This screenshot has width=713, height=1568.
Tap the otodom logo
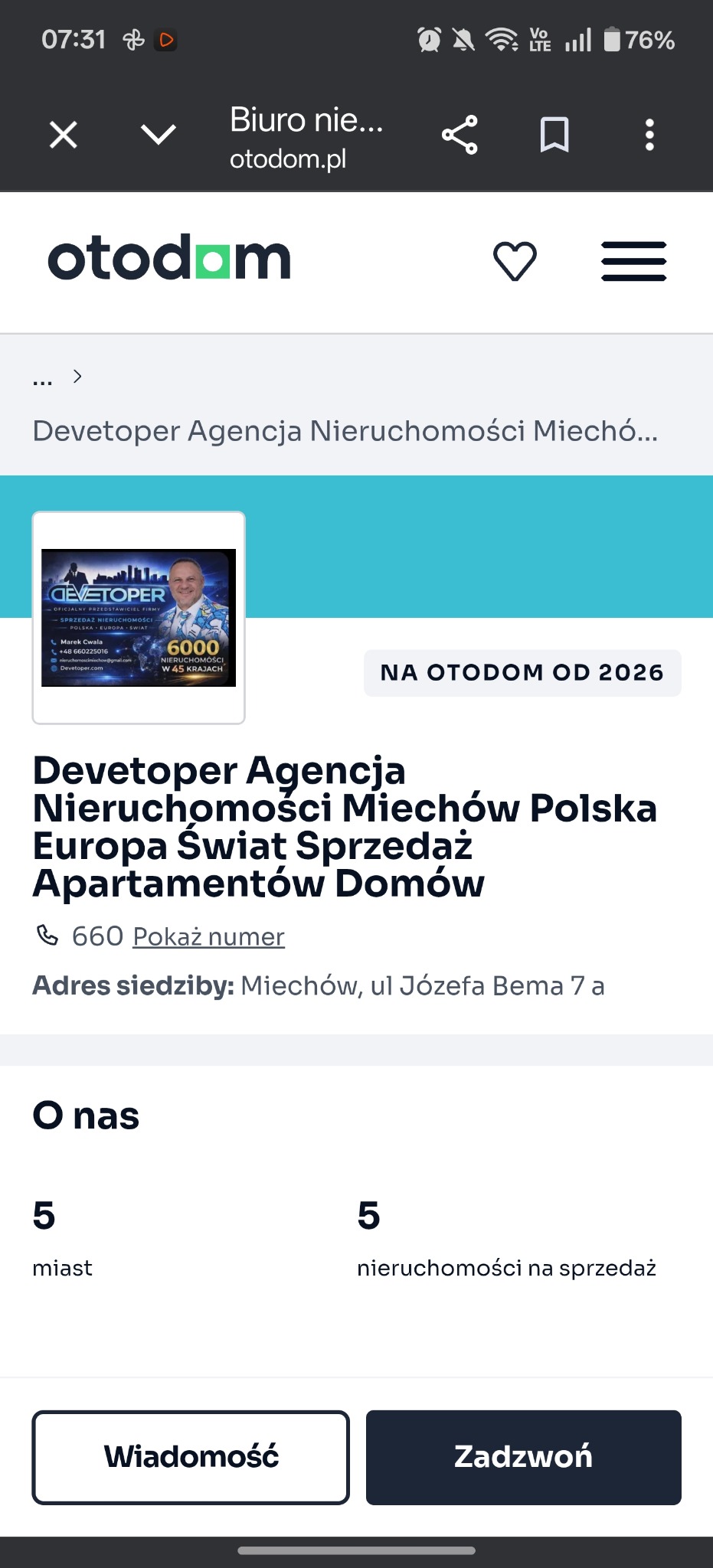pyautogui.click(x=169, y=259)
